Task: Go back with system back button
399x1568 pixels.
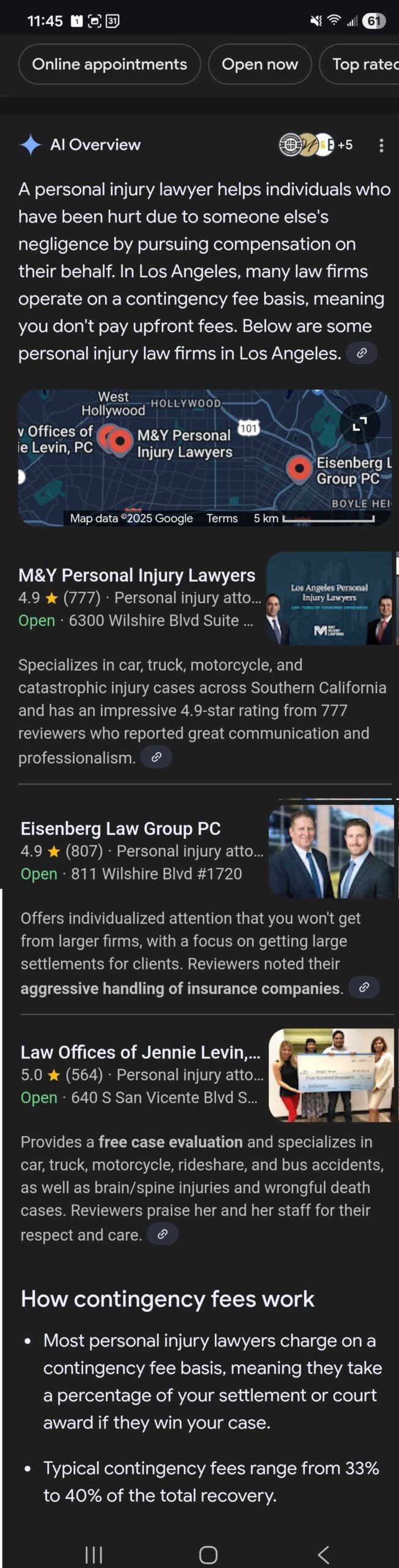Action: click(323, 1554)
